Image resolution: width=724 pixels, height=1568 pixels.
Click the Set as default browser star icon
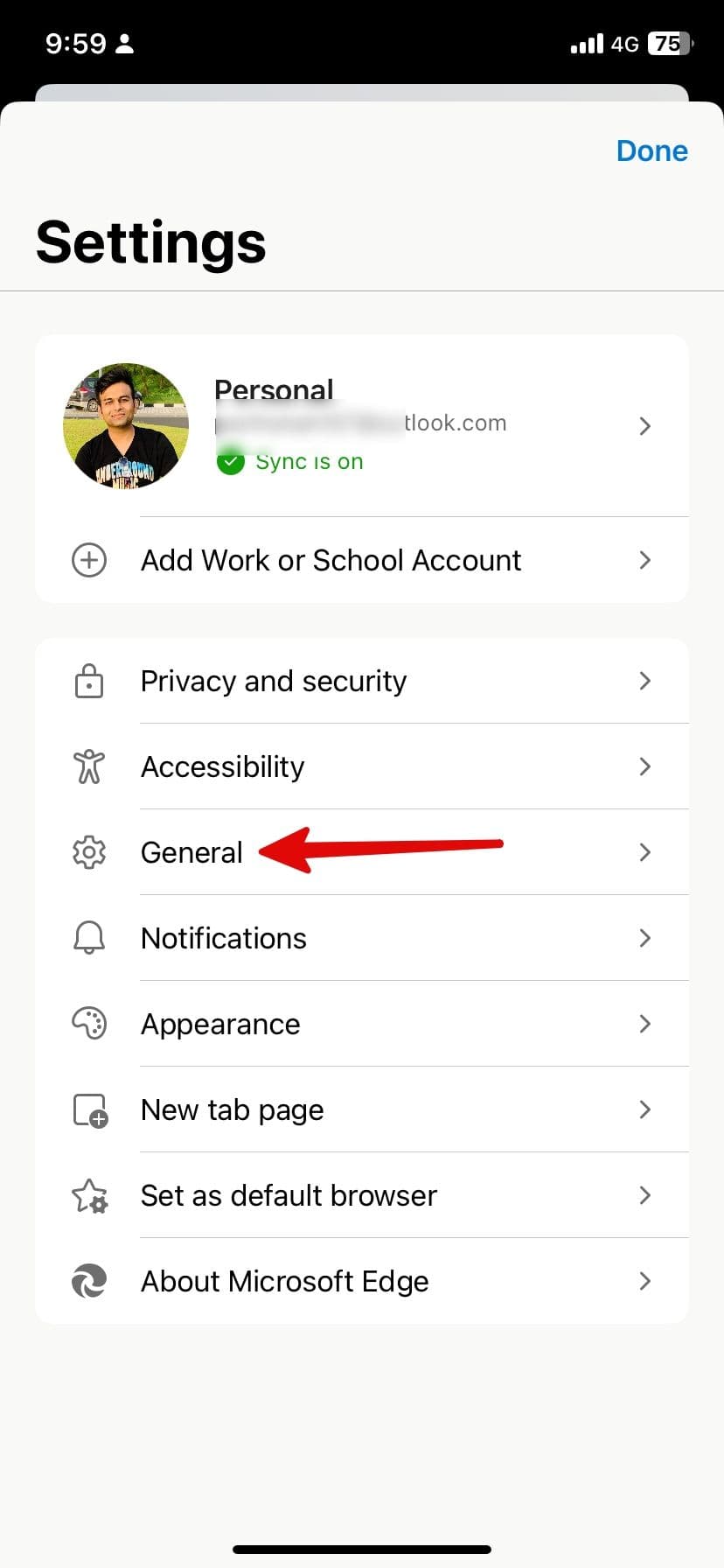(88, 1195)
